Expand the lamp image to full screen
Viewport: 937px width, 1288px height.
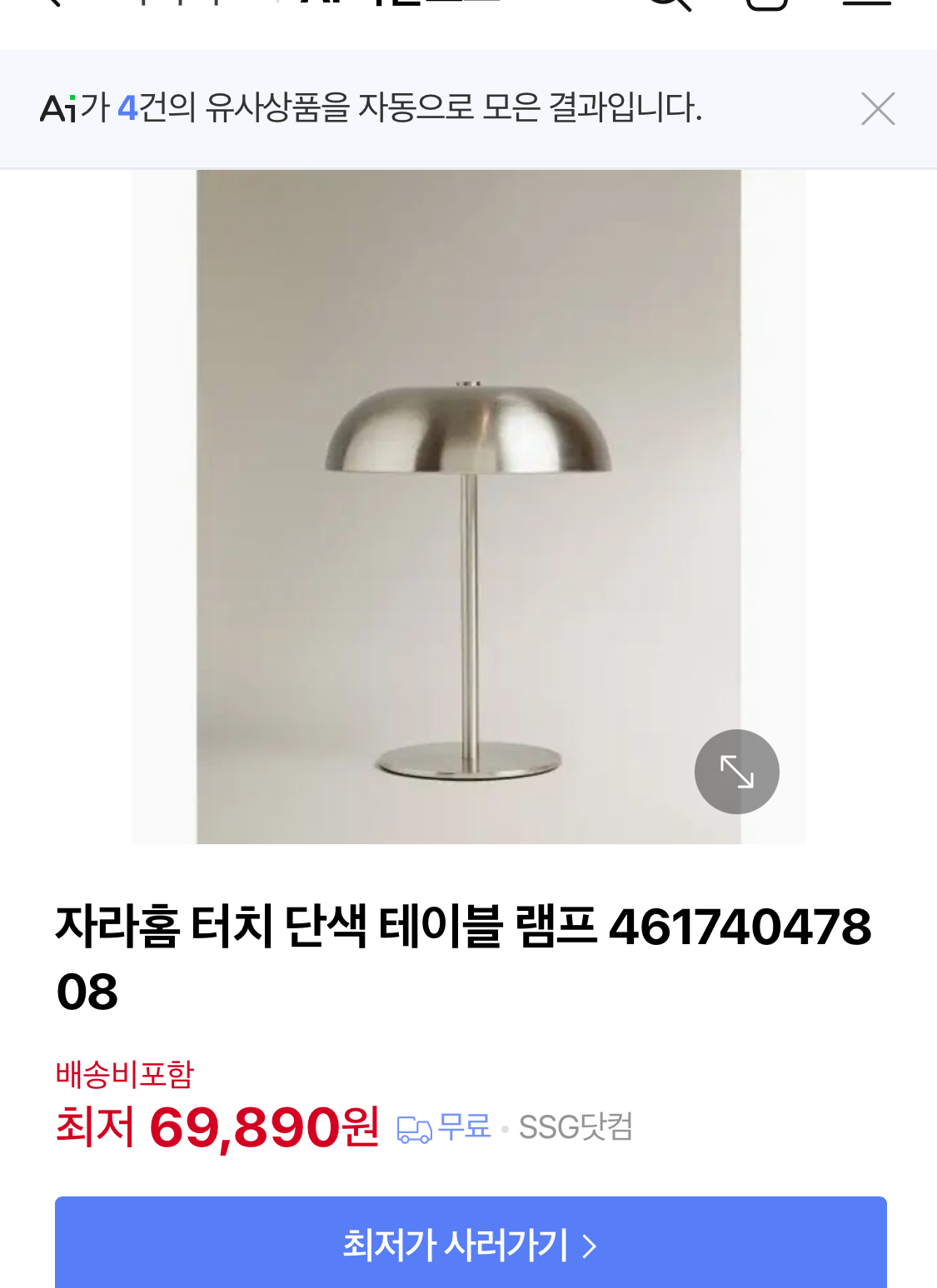coord(736,772)
